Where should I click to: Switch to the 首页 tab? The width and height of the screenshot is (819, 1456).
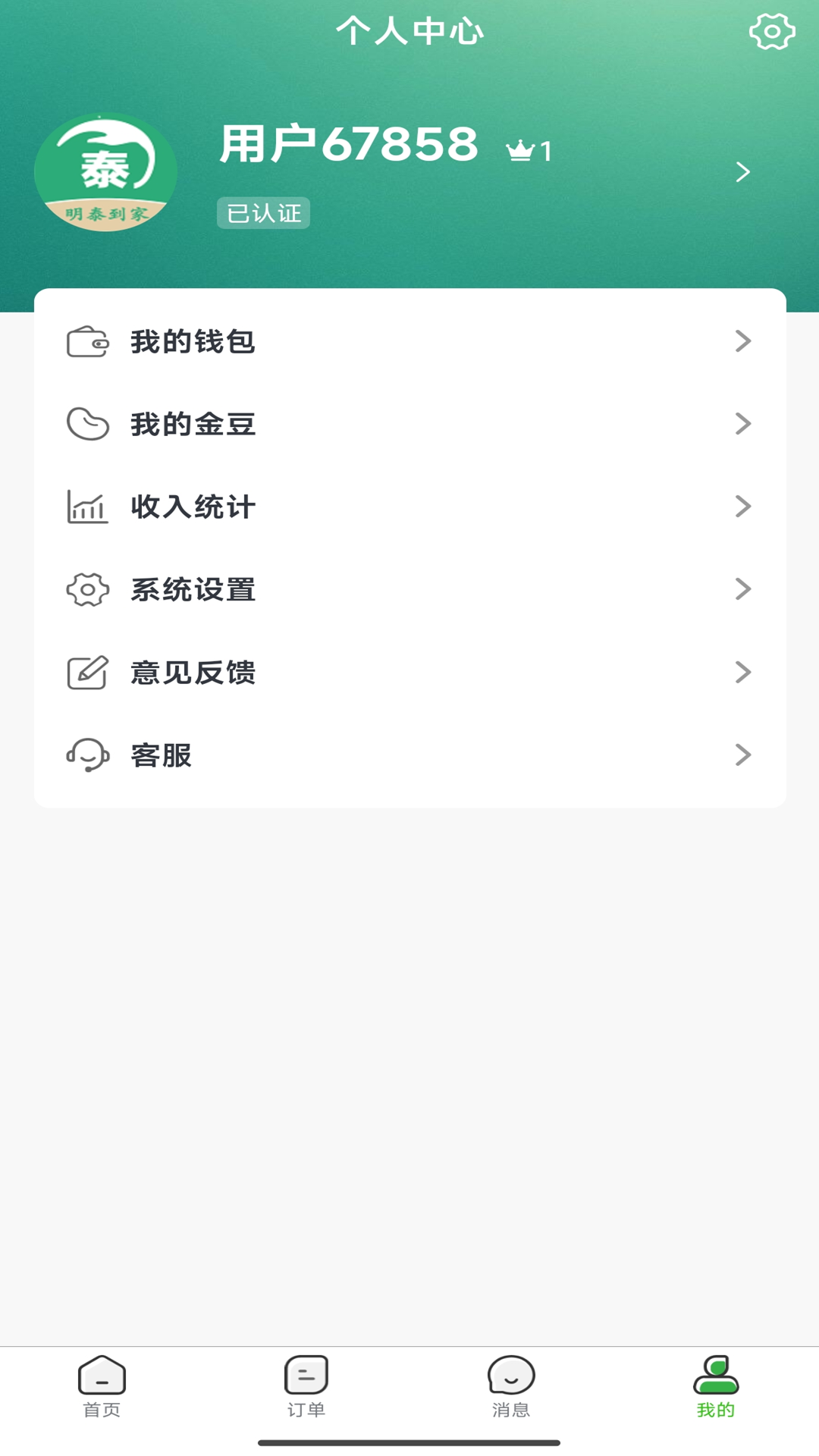tap(101, 1388)
